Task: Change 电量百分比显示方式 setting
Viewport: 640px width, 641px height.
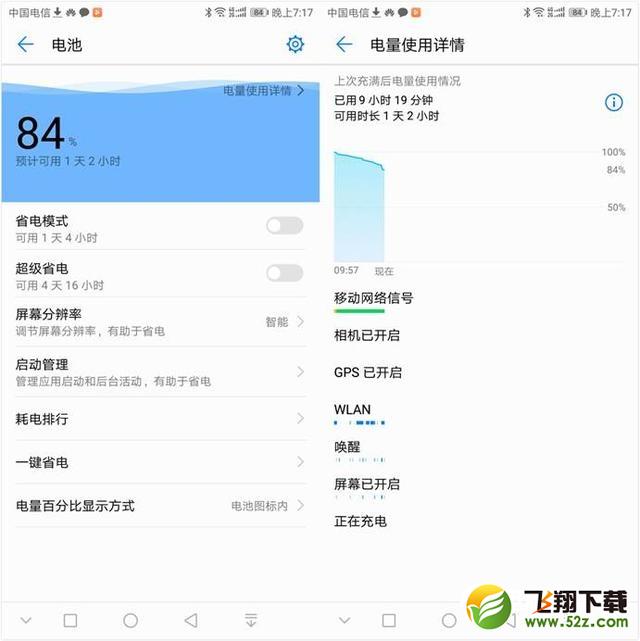Action: tap(160, 506)
